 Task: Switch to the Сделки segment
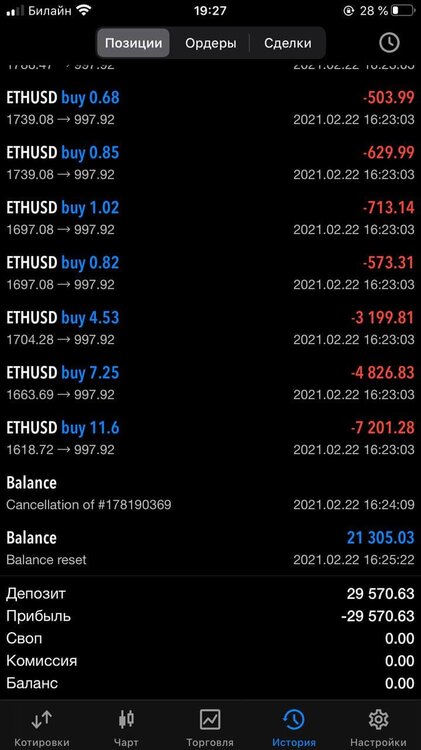288,43
